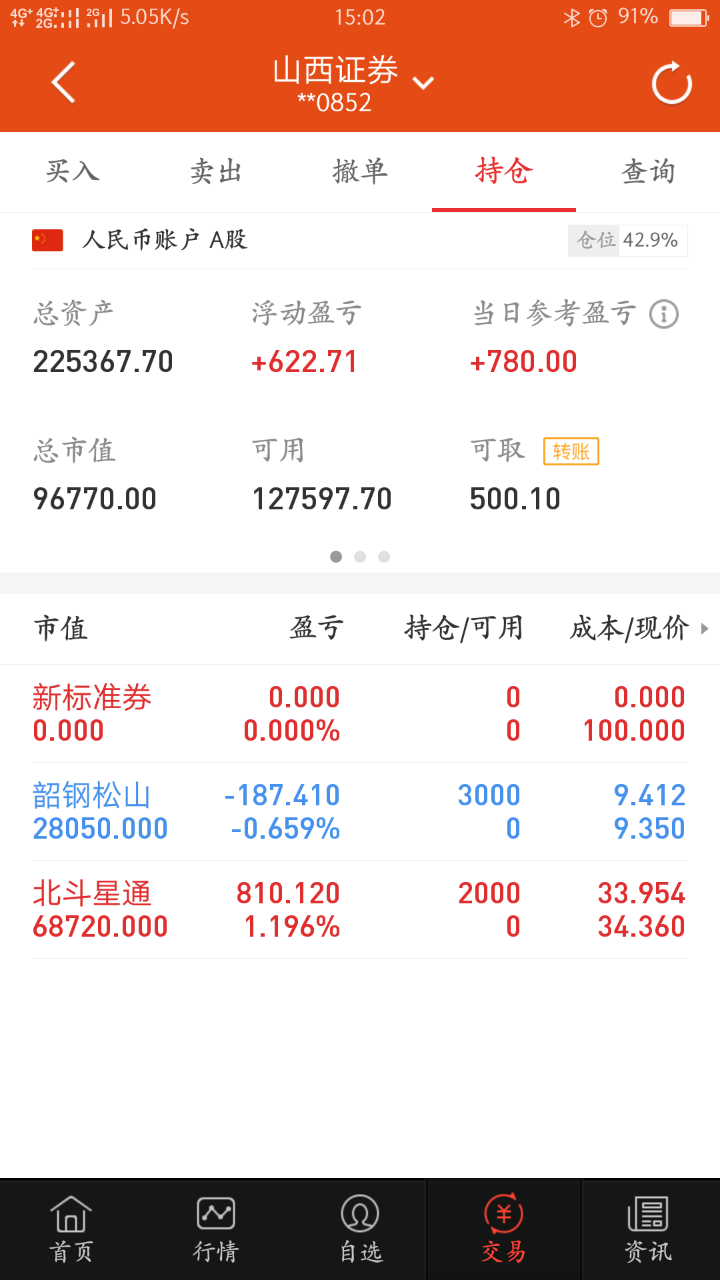Select the 持仓 tab
This screenshot has height=1280, width=720.
point(504,171)
